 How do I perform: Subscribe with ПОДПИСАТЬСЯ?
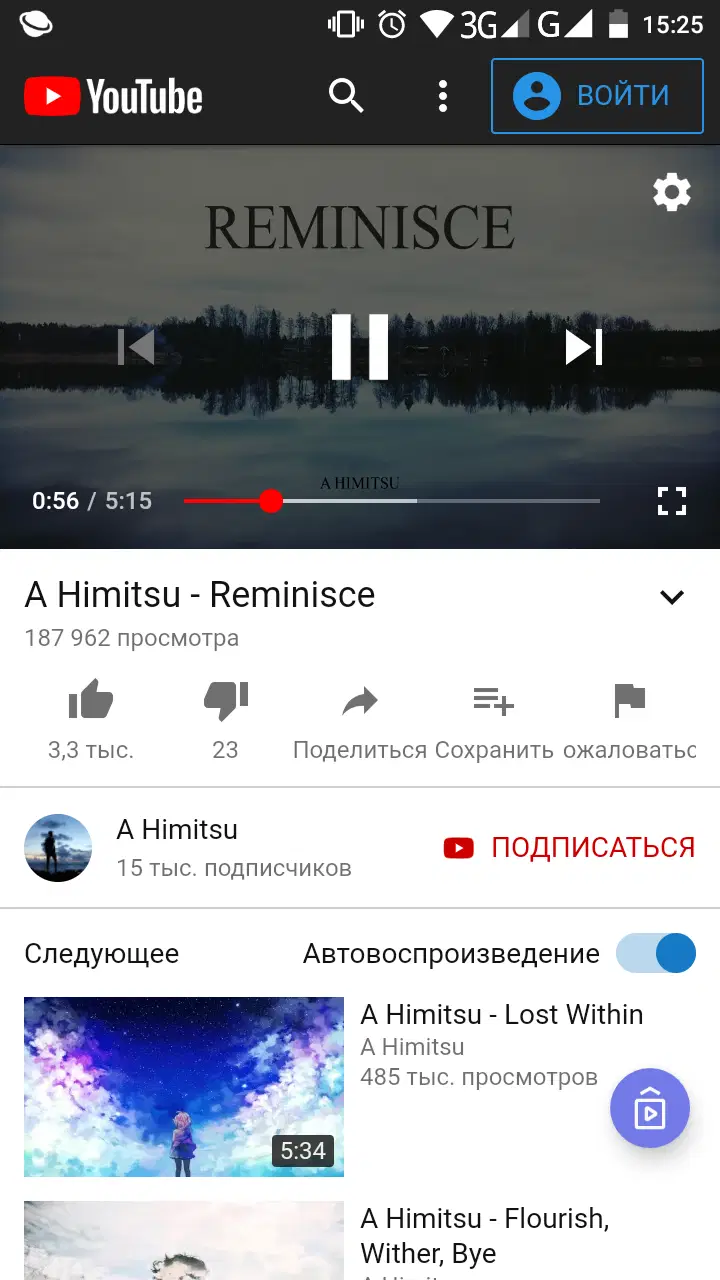570,847
